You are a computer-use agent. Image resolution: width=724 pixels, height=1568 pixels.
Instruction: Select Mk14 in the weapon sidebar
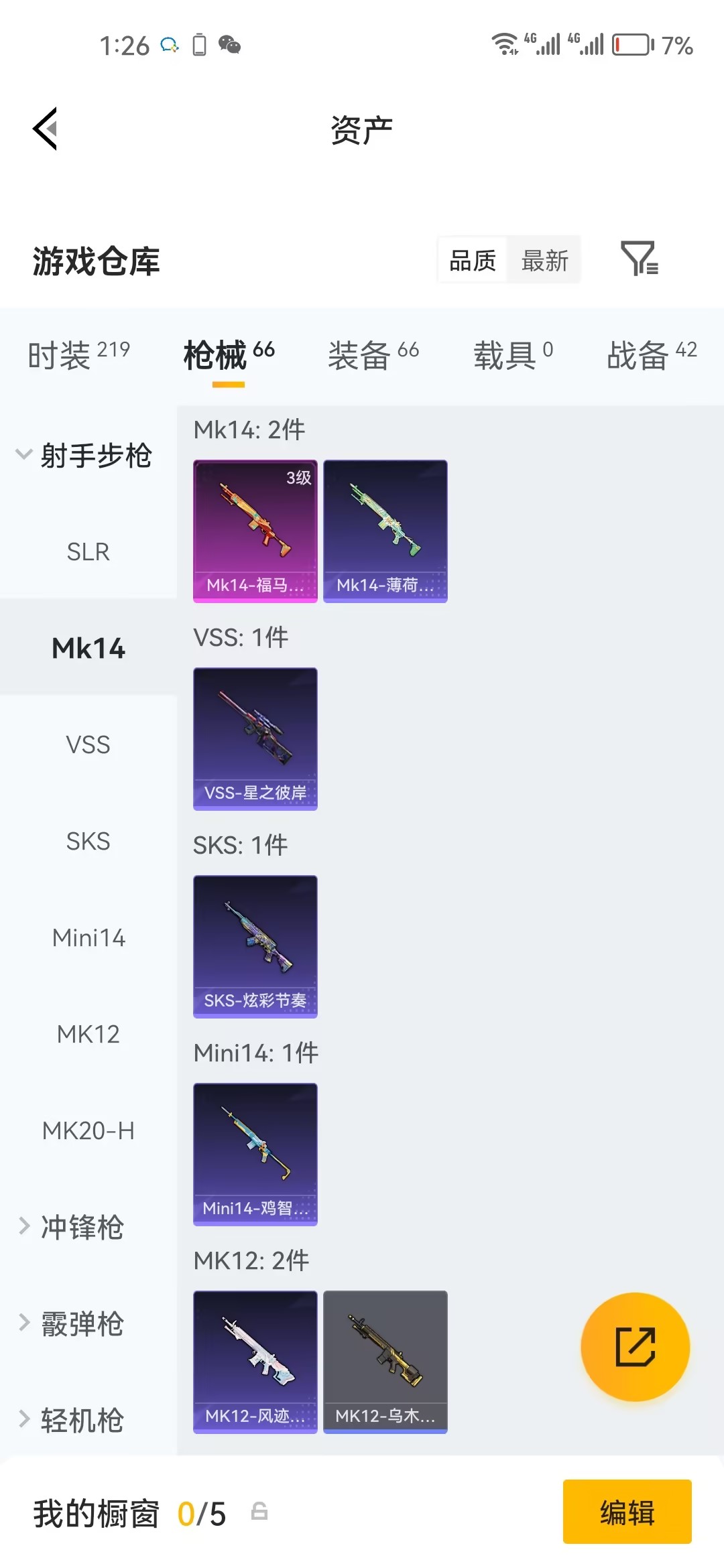[88, 647]
